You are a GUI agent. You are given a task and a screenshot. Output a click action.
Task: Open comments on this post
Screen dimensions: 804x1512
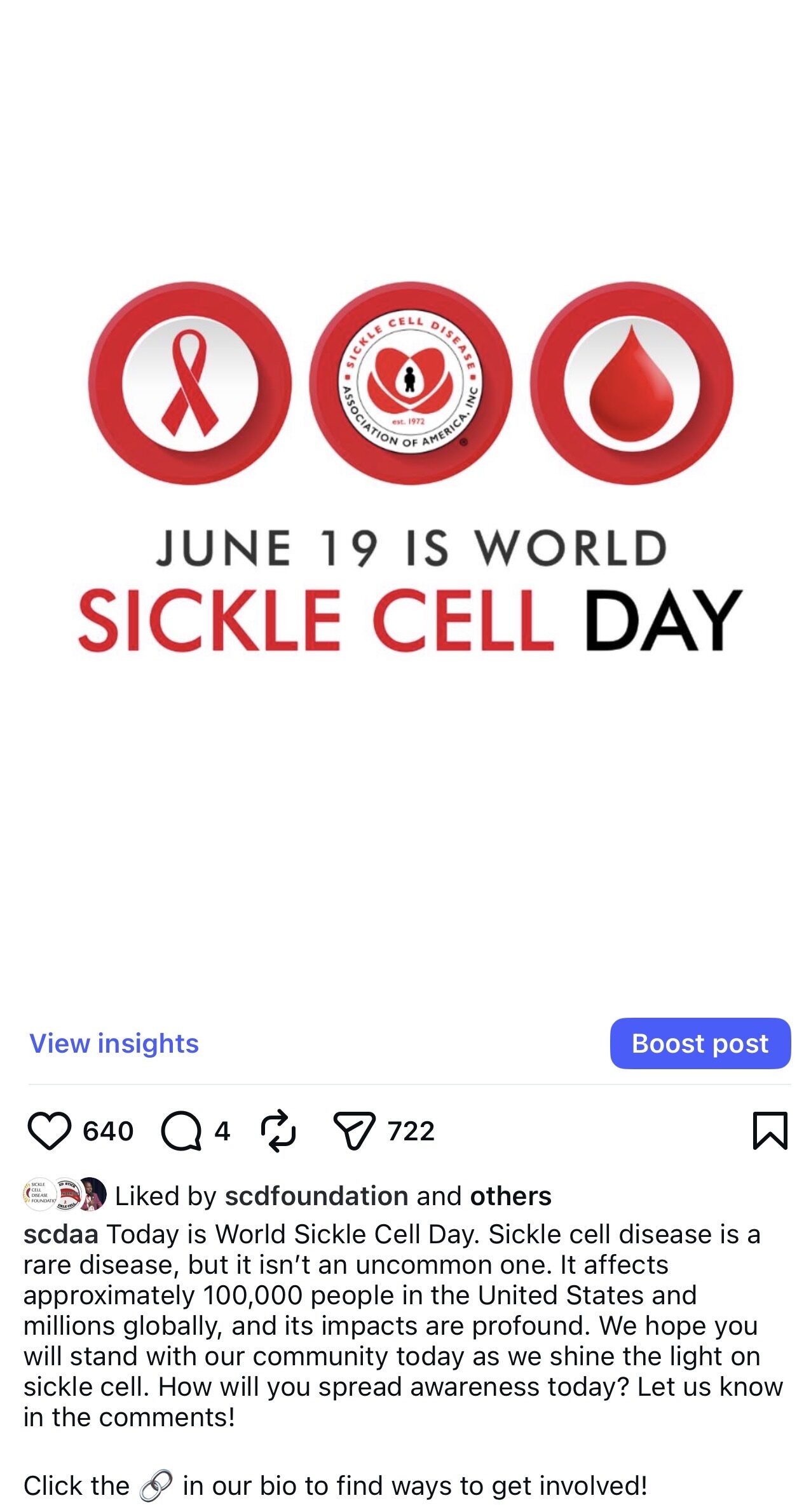[x=181, y=1131]
